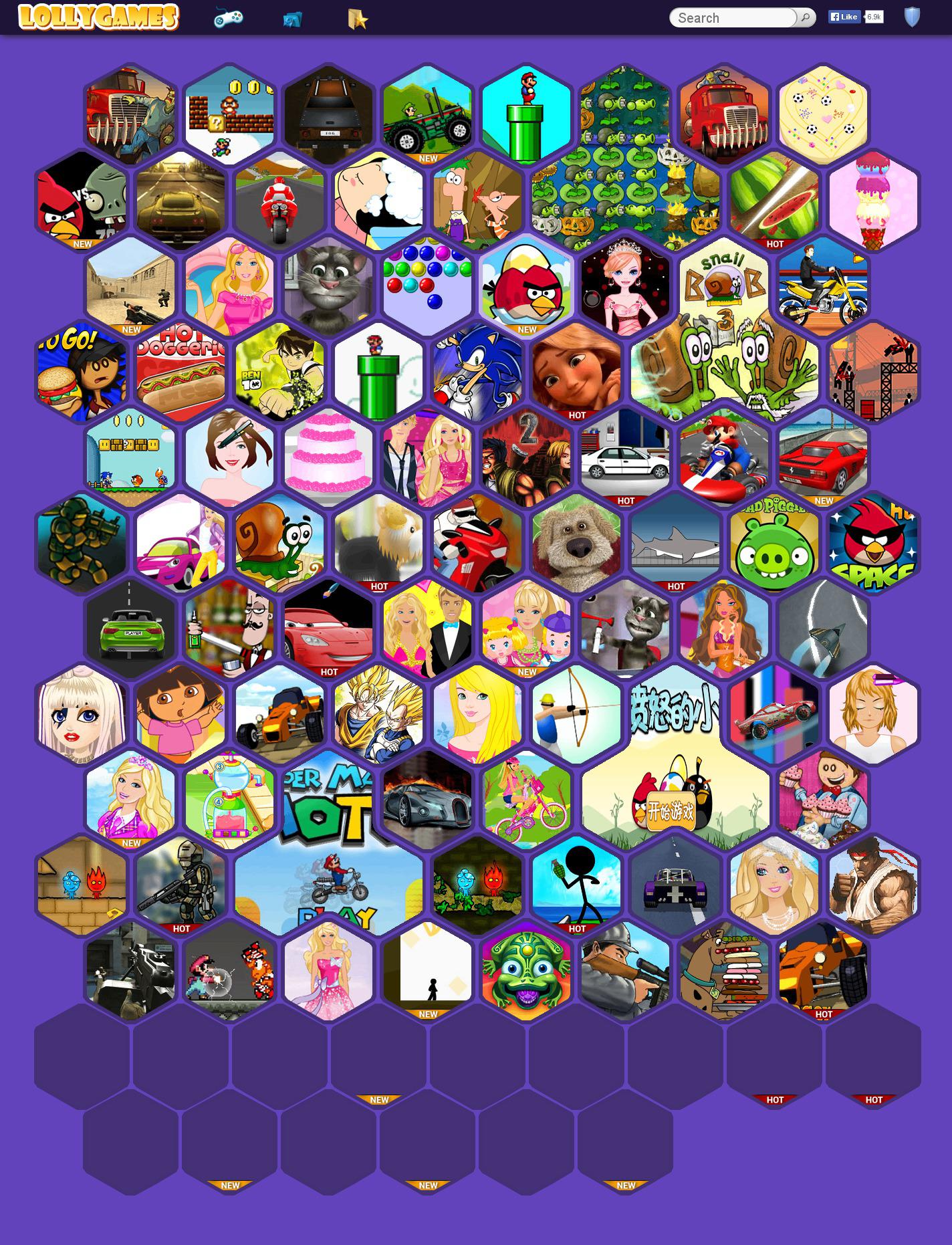
Task: Open the Dragon Ball Z fighters game
Action: point(378,714)
